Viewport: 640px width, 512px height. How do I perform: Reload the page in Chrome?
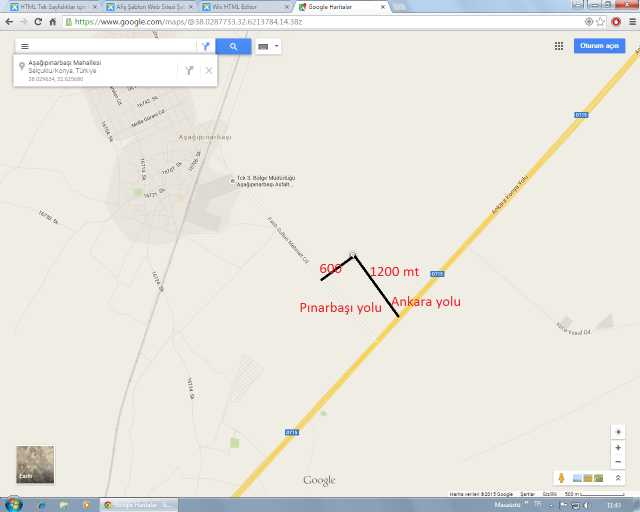(x=37, y=21)
